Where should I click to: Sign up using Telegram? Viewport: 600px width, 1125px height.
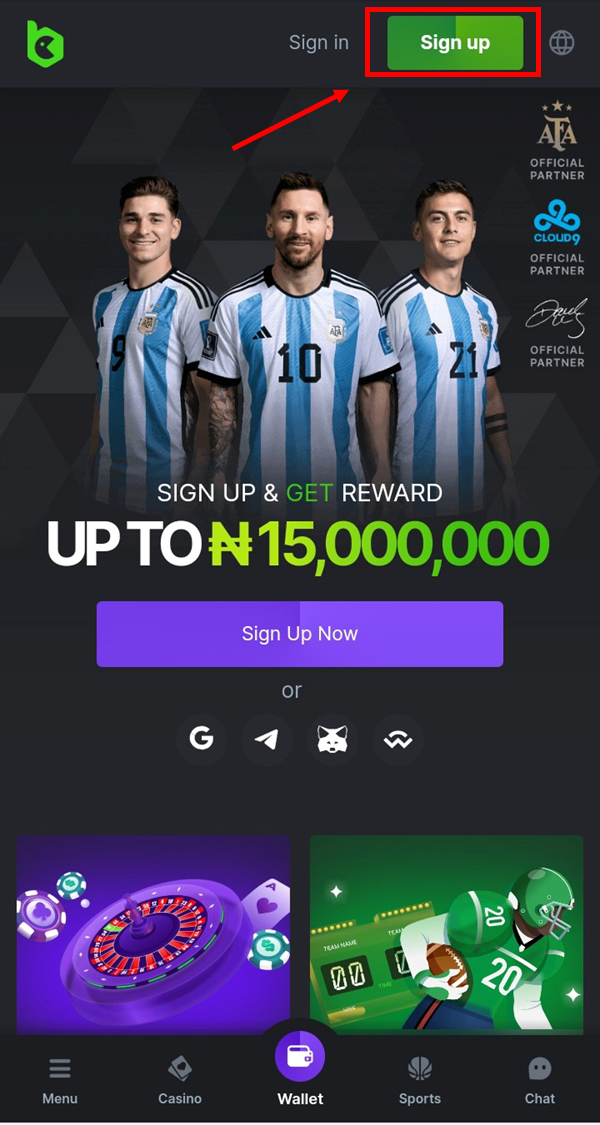(x=267, y=739)
